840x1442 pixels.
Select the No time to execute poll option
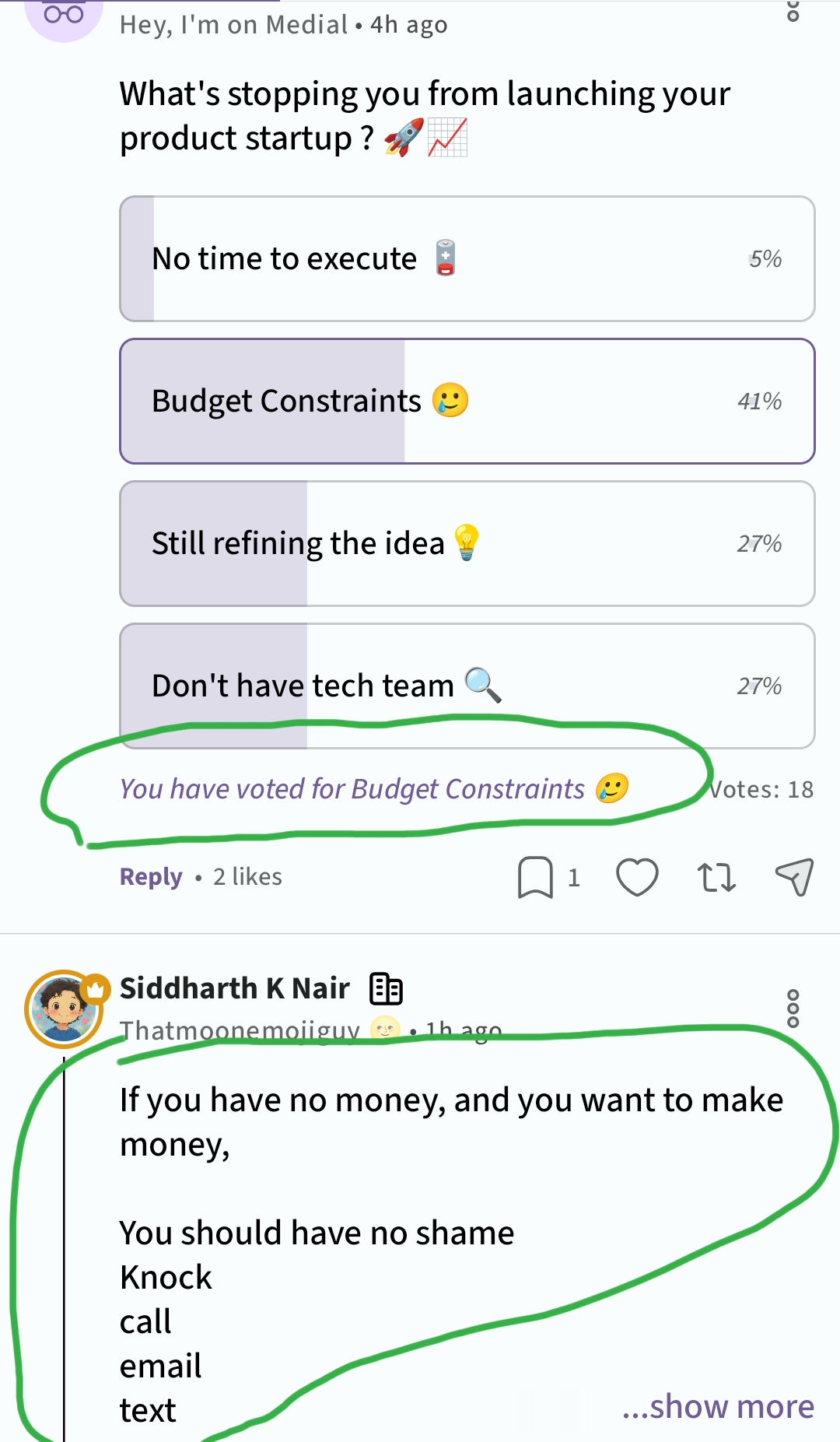tap(467, 258)
